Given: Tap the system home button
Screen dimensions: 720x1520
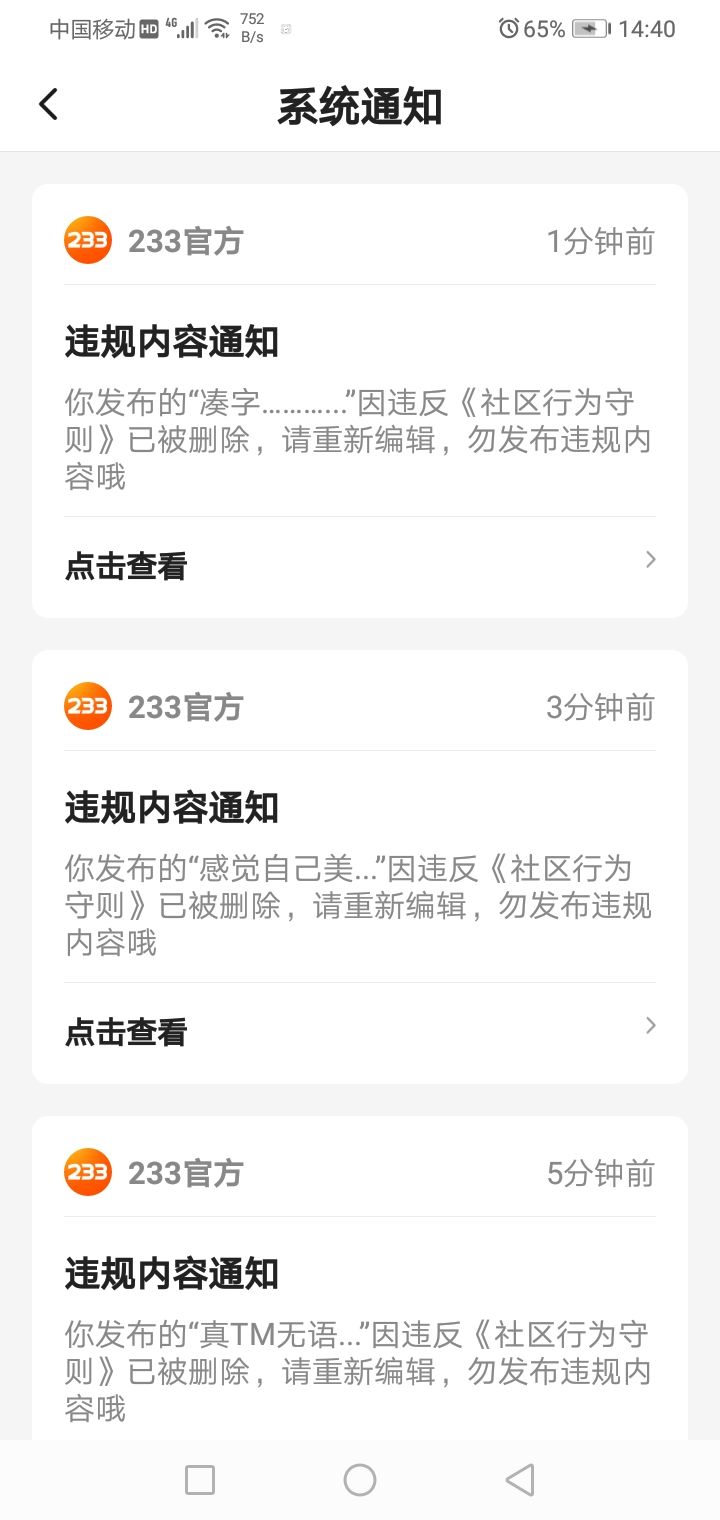Looking at the screenshot, I should coord(360,1479).
